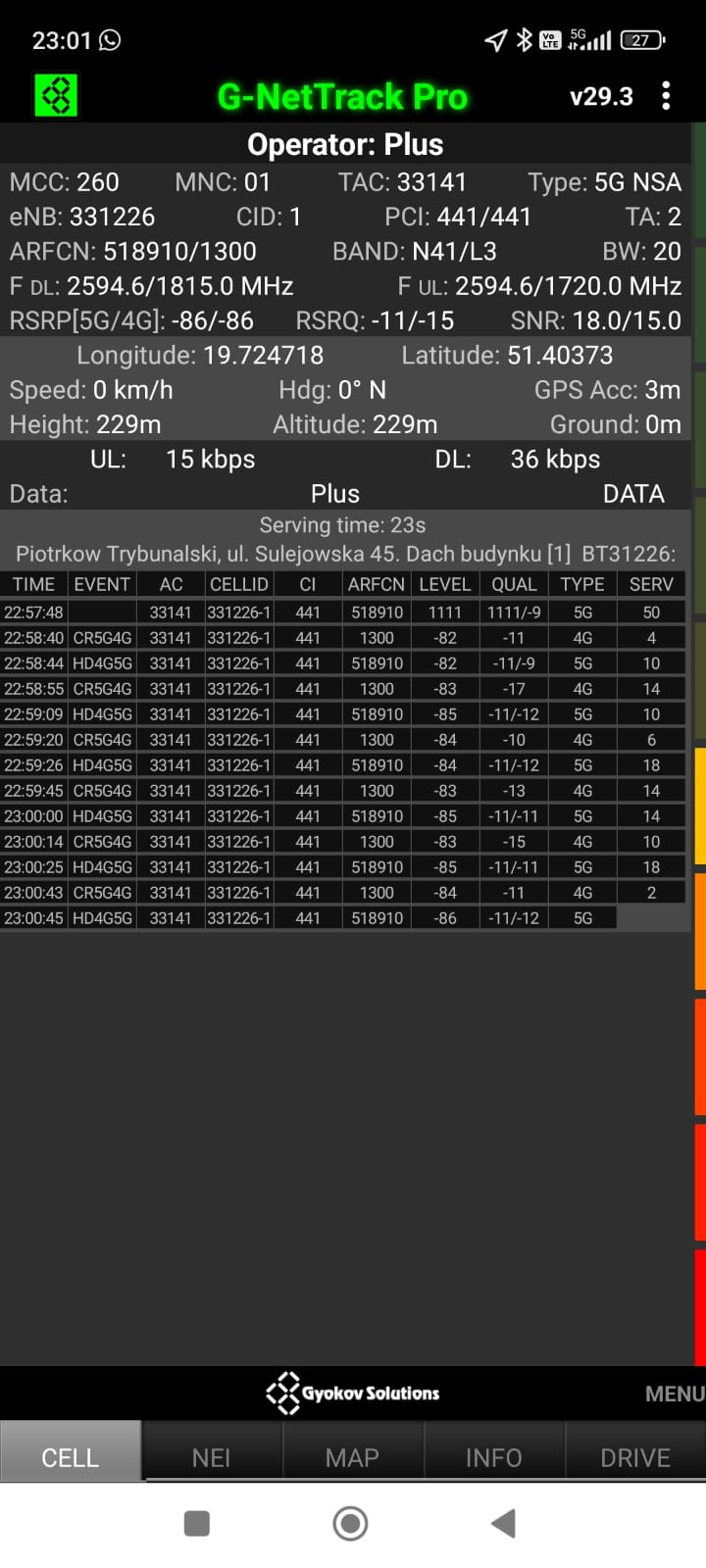Go back with the system back button
Screen dimensions: 706x1568
pos(503,1523)
